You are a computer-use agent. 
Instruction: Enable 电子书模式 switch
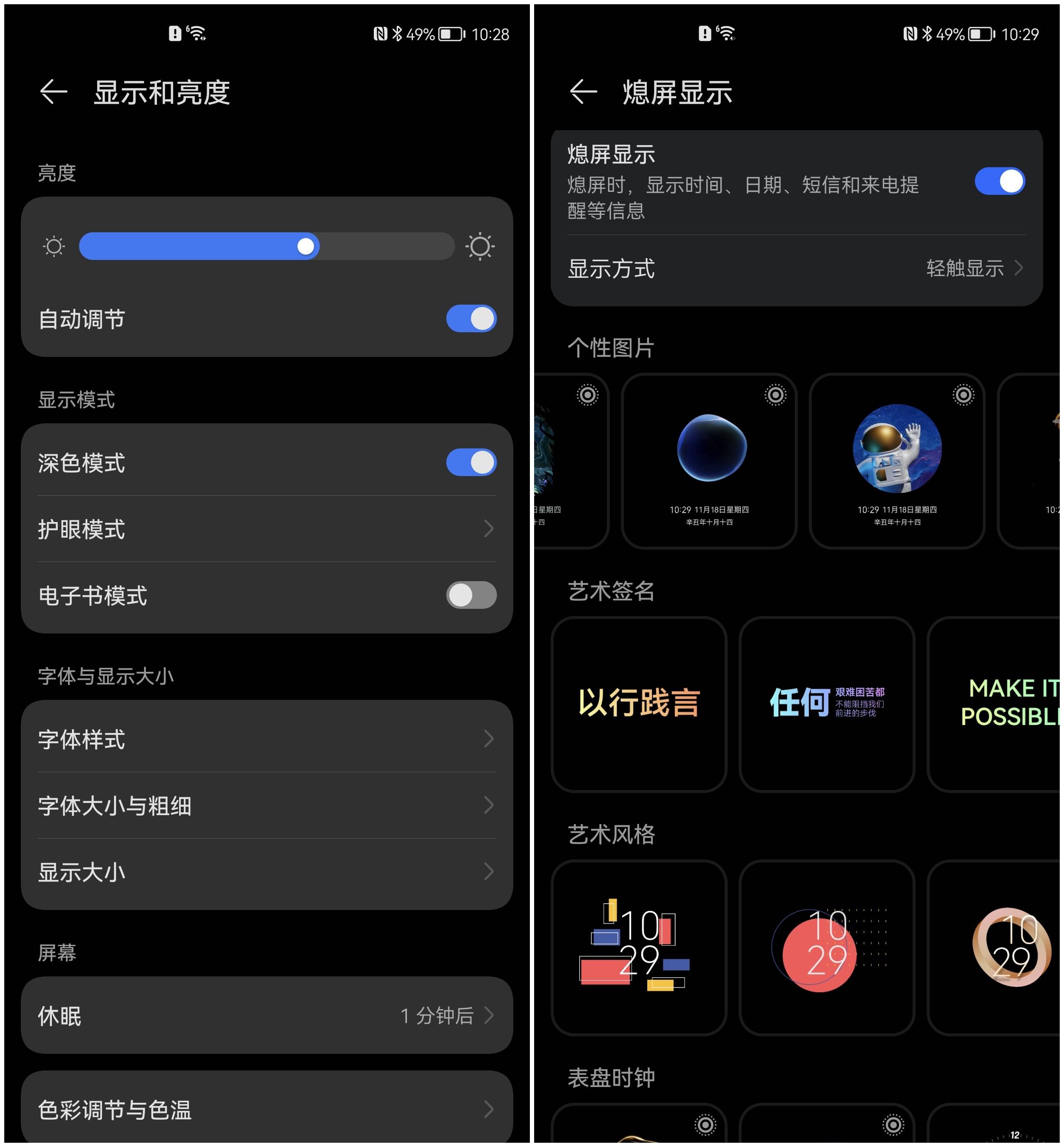[x=470, y=595]
